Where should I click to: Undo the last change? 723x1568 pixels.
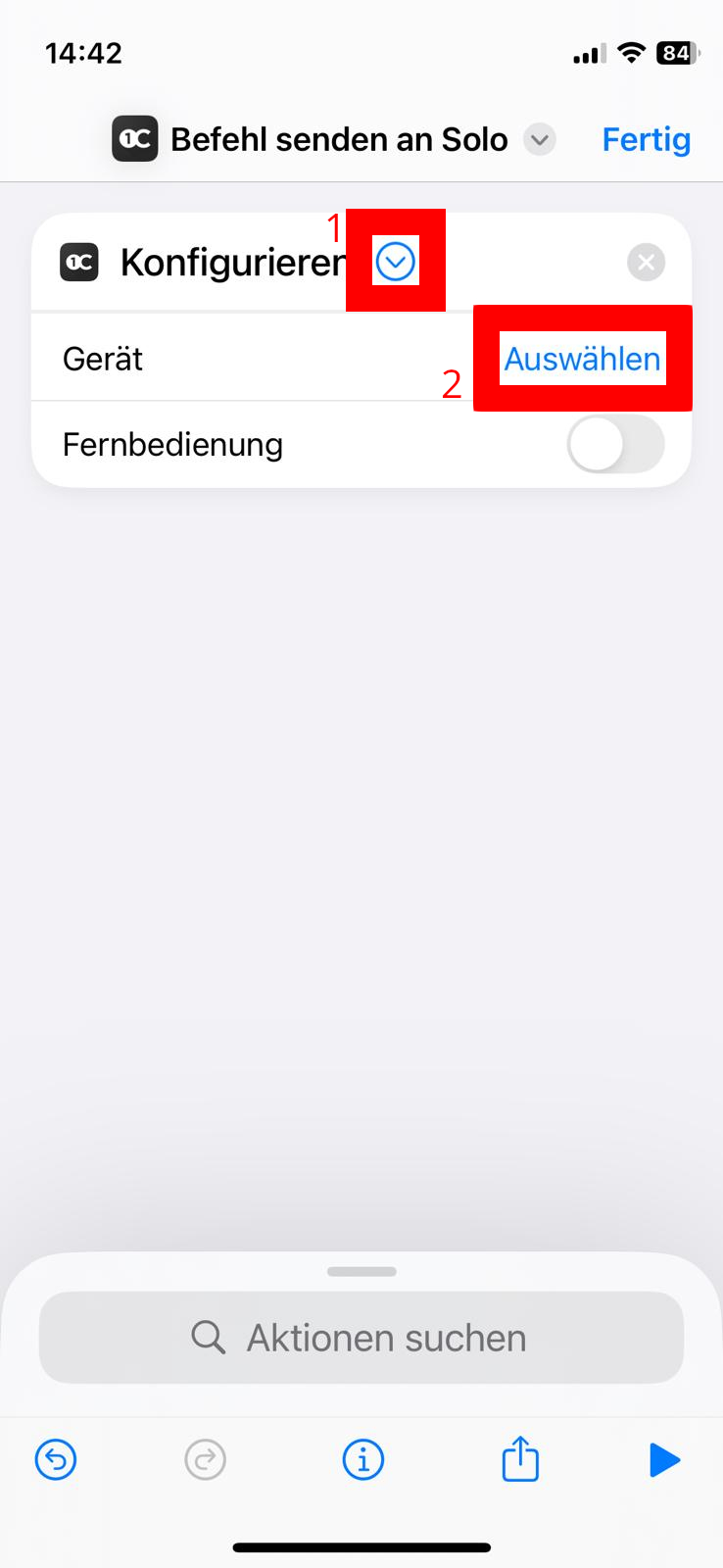56,1460
